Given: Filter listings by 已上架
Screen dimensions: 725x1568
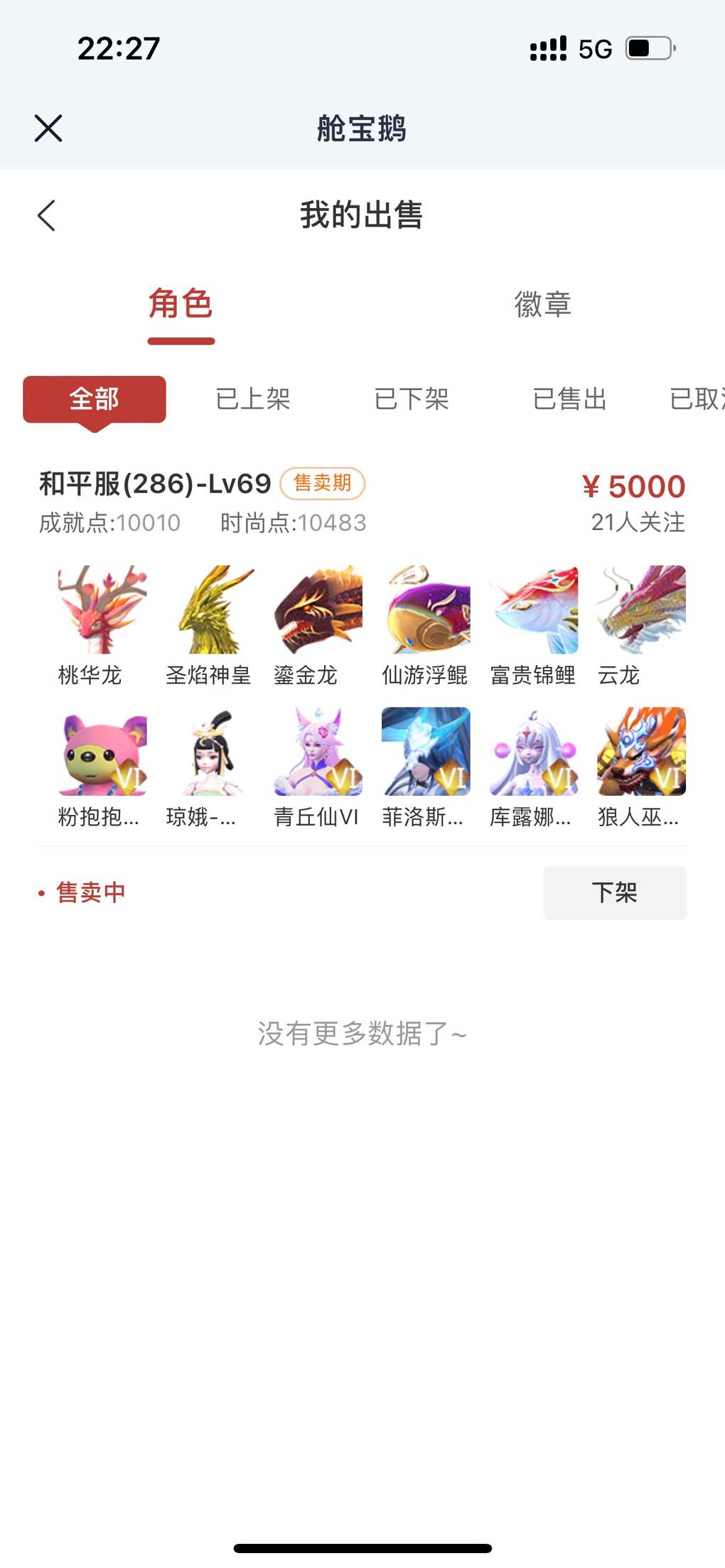Looking at the screenshot, I should 253,399.
